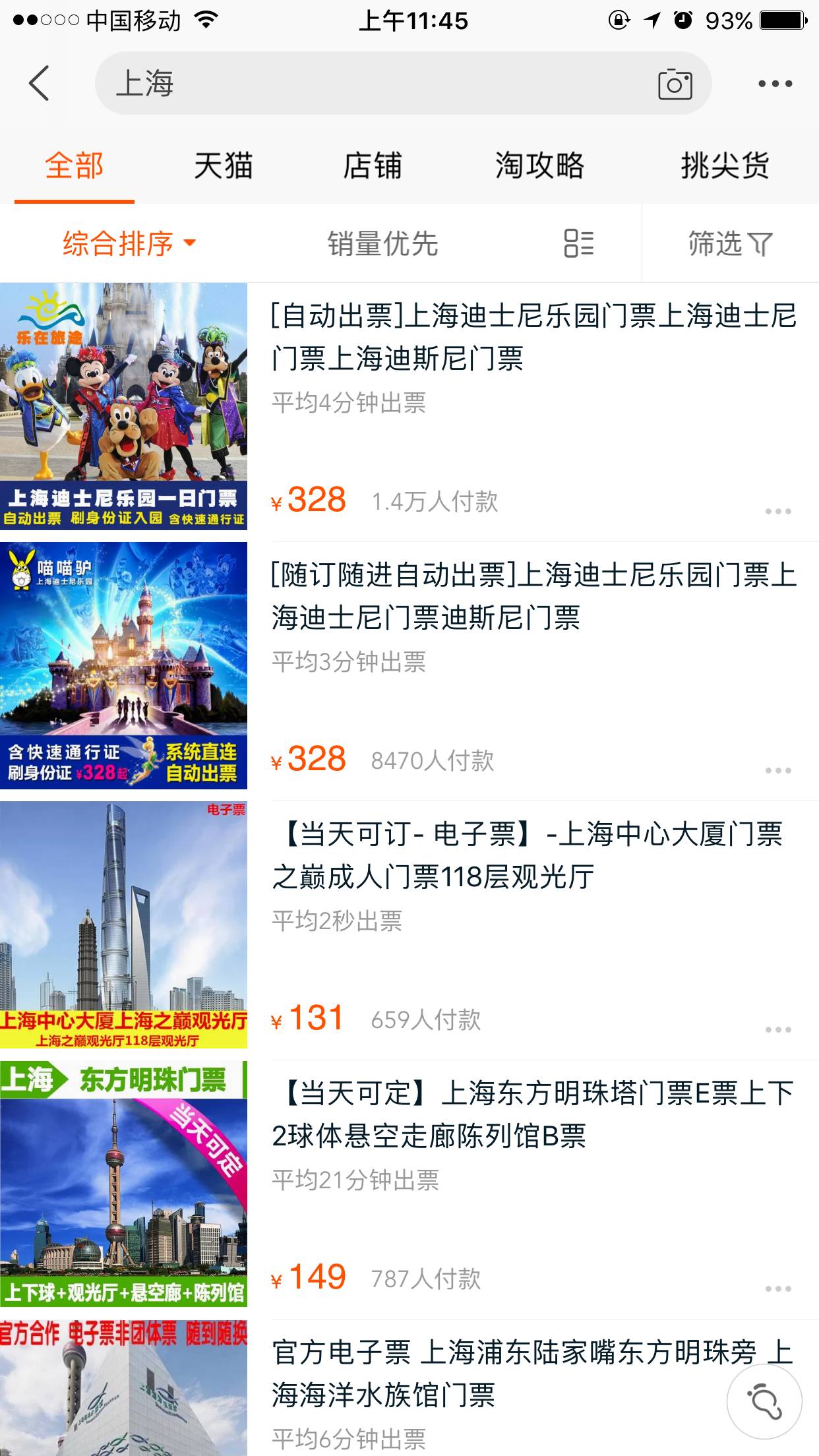
Task: Tap more options on the 131 yuan item
Action: point(778,1029)
